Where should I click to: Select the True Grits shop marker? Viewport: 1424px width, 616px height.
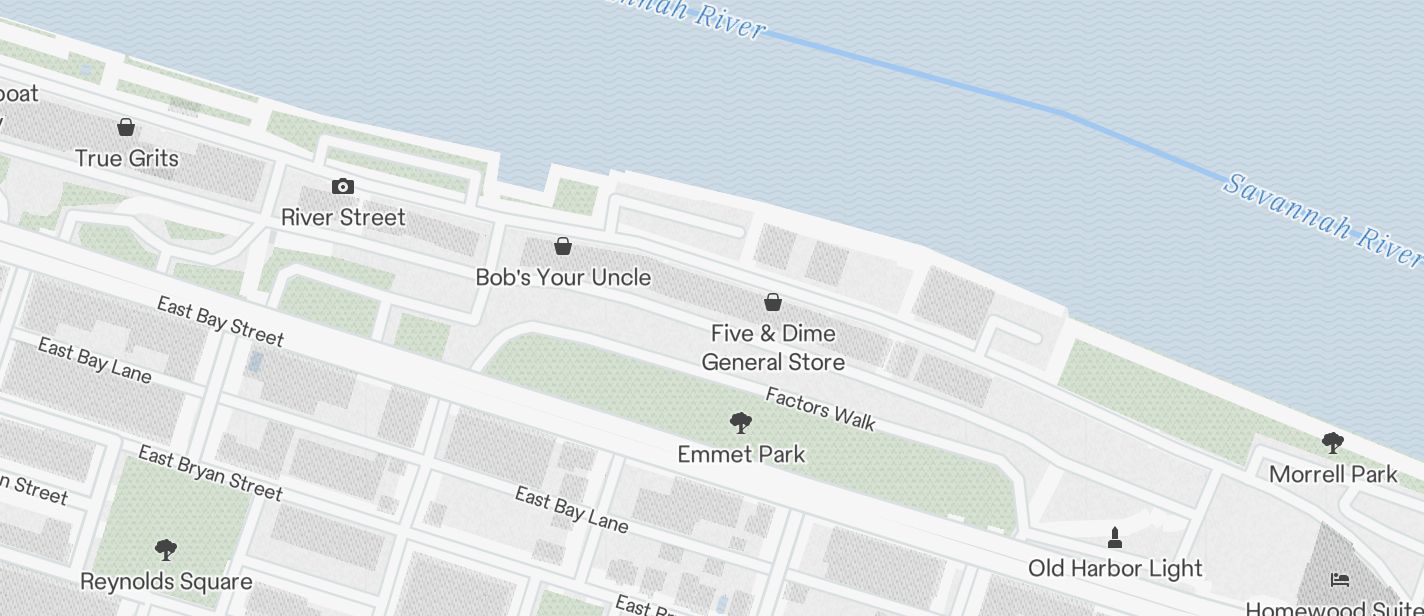(126, 127)
